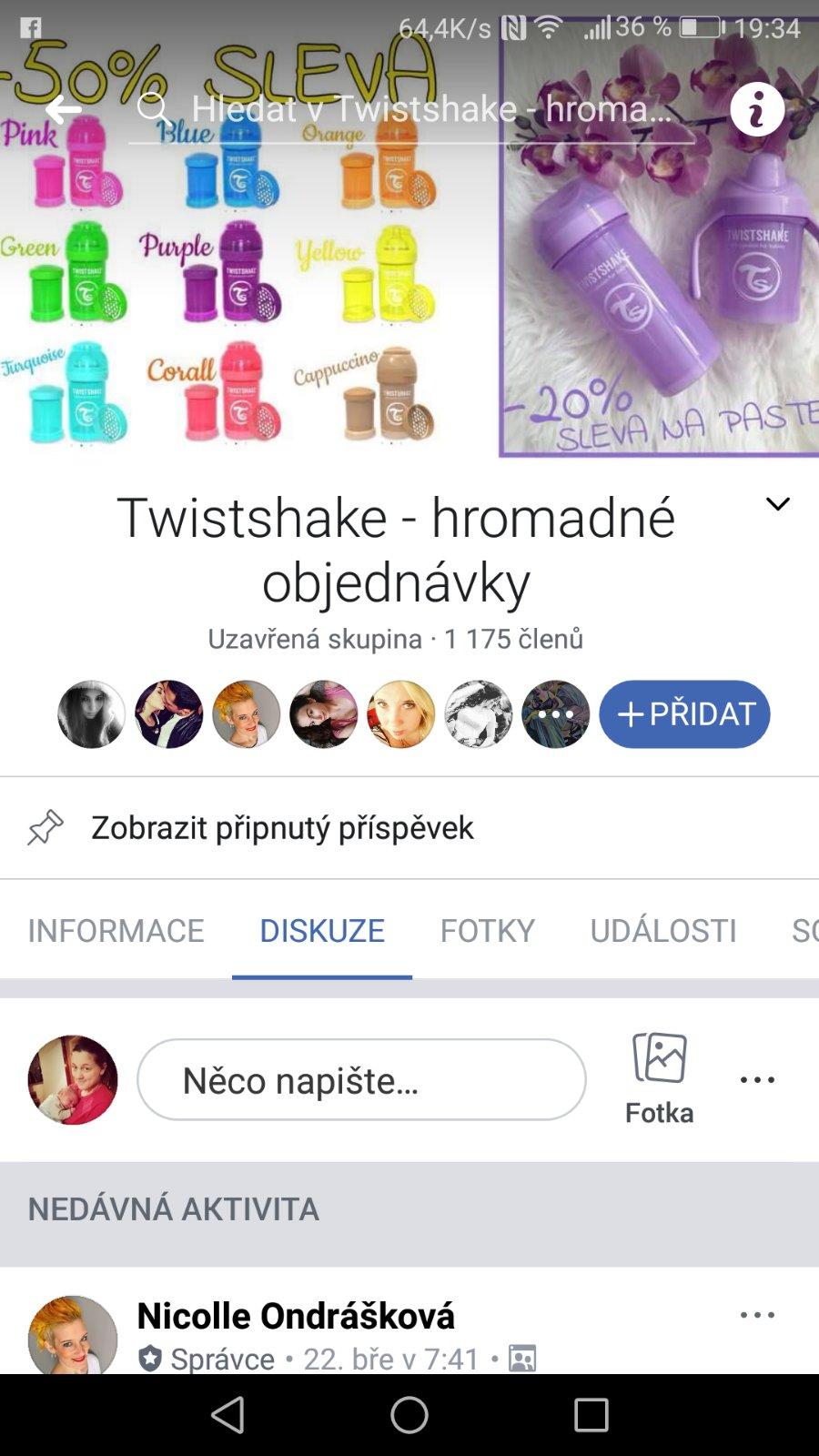
Task: Select the DISKUZE tab
Action: point(321,930)
